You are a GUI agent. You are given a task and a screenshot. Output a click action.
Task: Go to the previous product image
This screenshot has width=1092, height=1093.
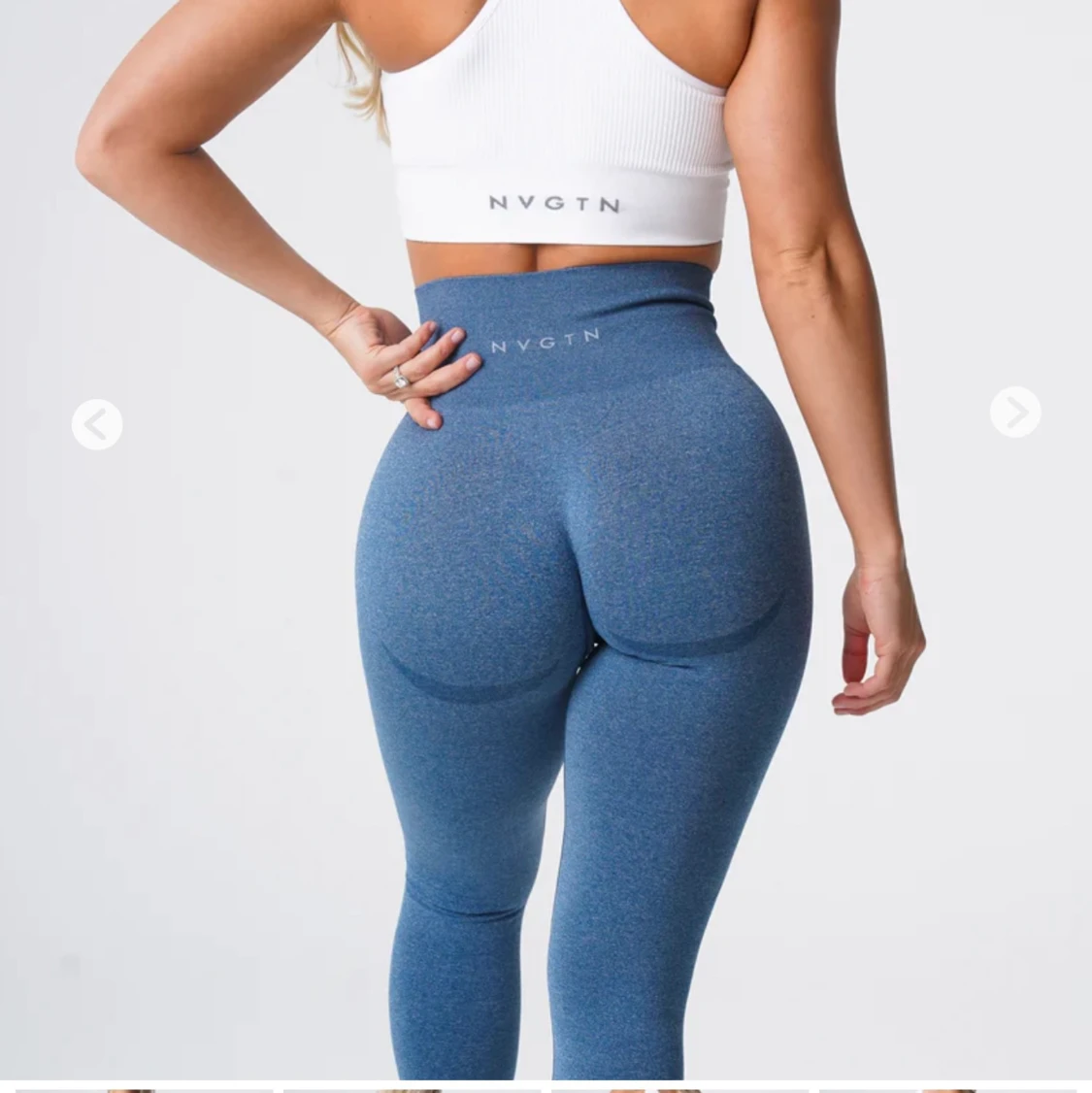[x=97, y=424]
